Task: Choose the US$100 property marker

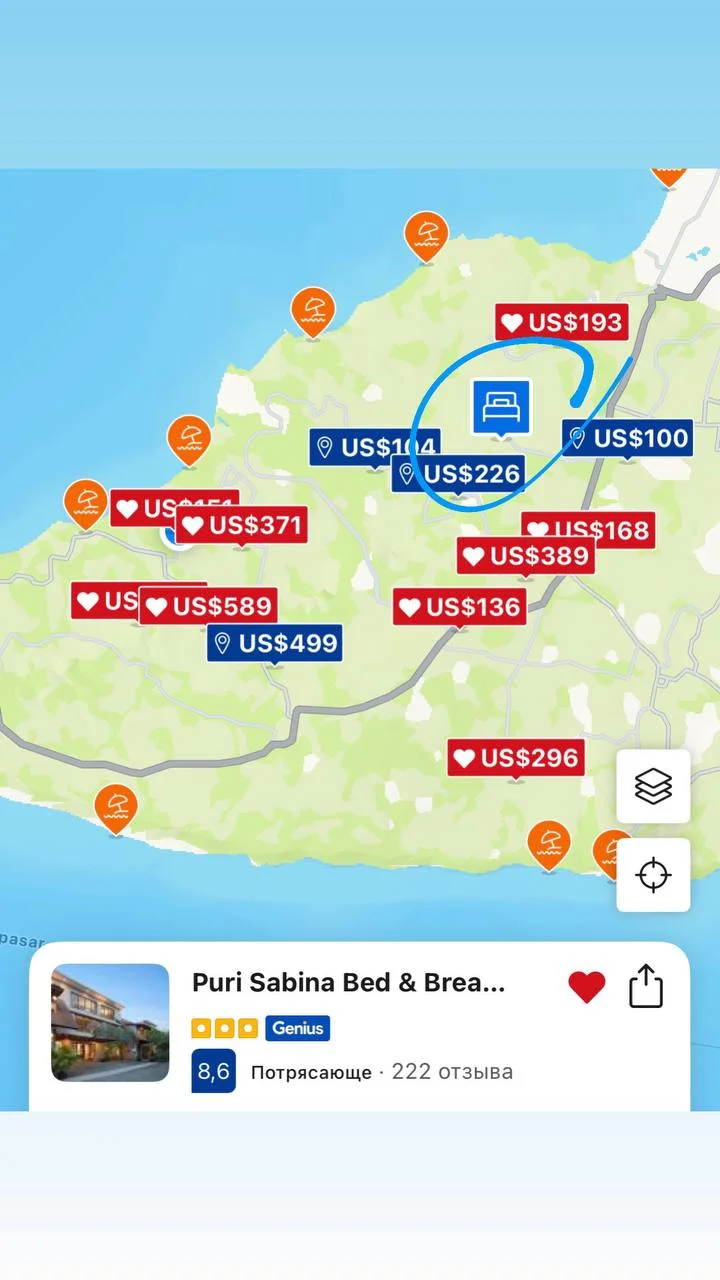Action: [x=628, y=438]
